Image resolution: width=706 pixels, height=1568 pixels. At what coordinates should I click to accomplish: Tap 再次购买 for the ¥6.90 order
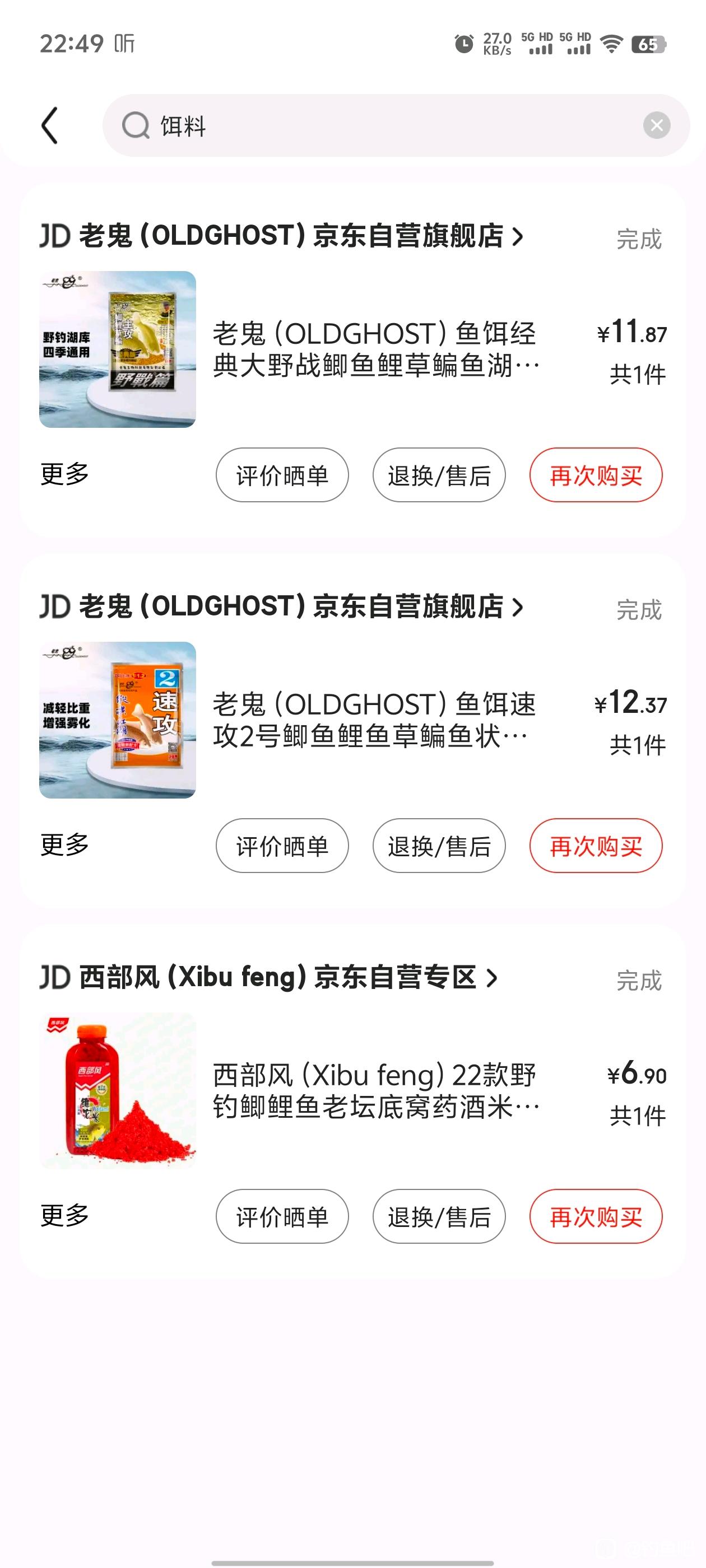[596, 1216]
